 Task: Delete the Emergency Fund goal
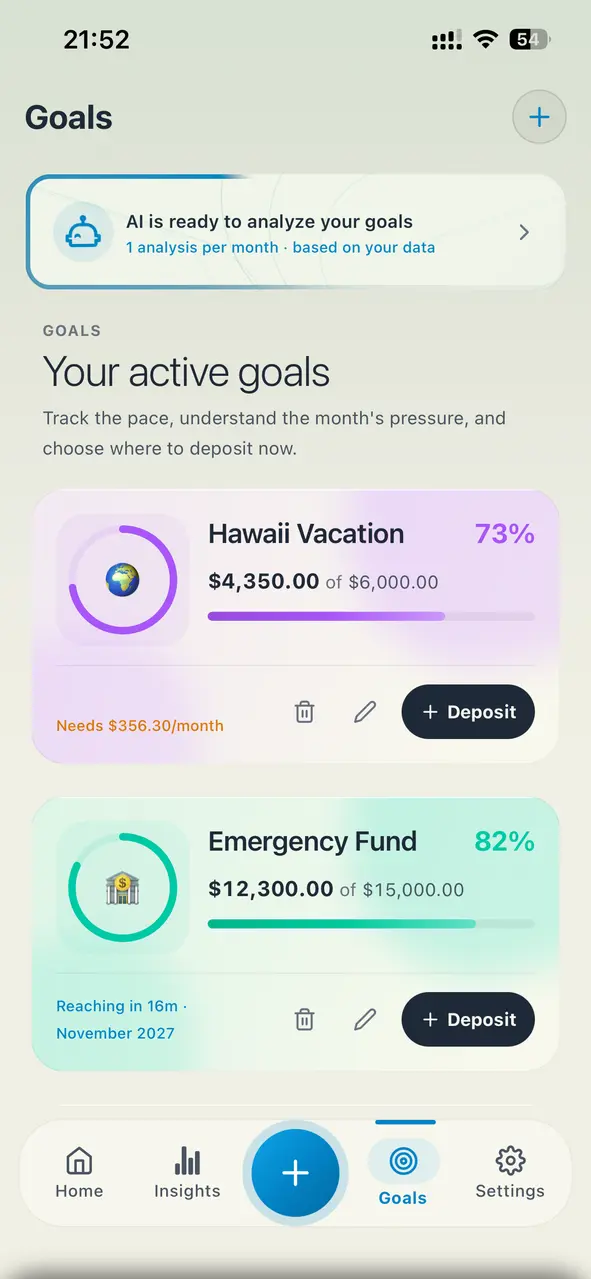click(305, 1019)
